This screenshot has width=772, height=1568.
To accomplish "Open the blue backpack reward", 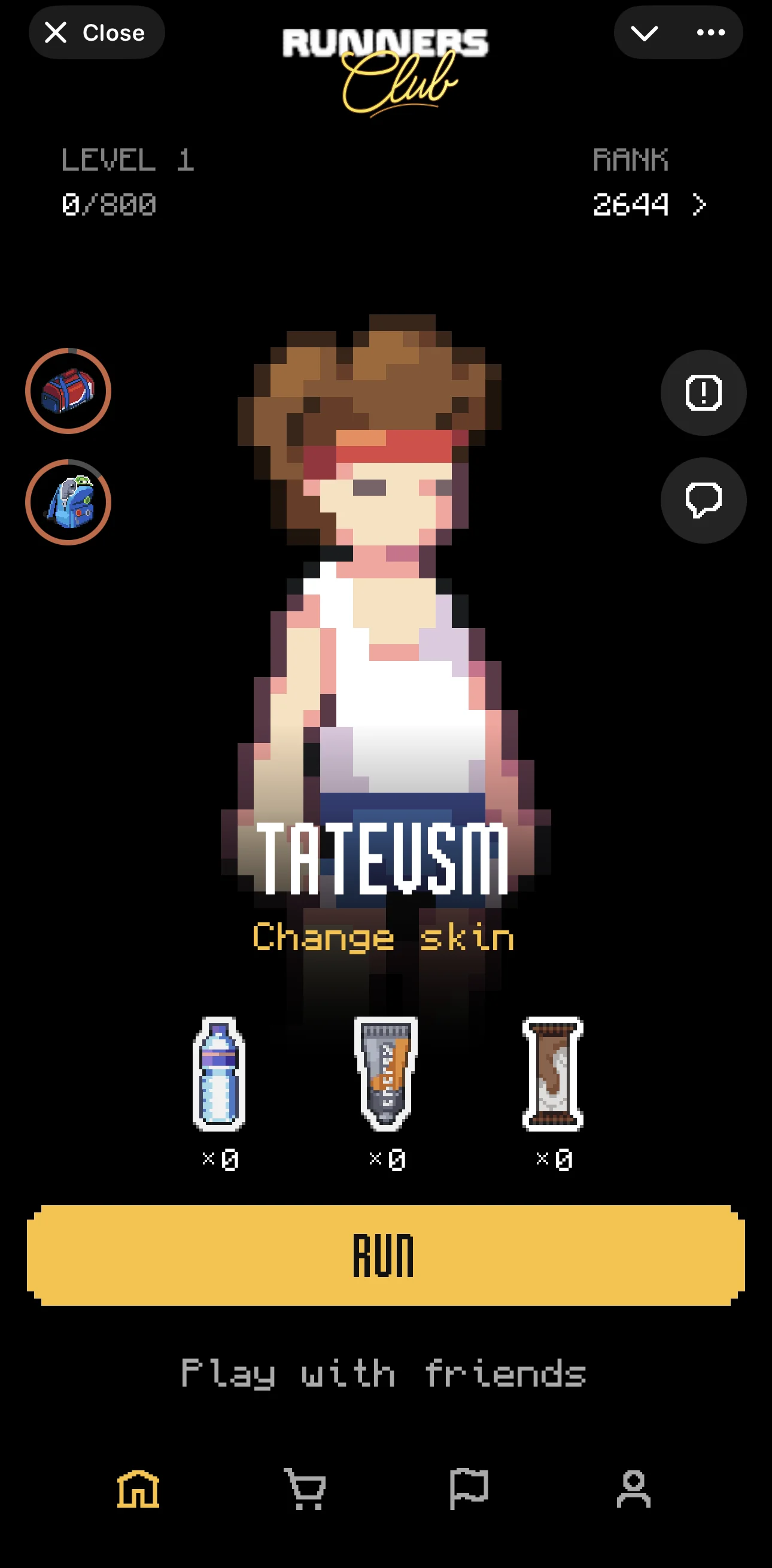I will (68, 502).
